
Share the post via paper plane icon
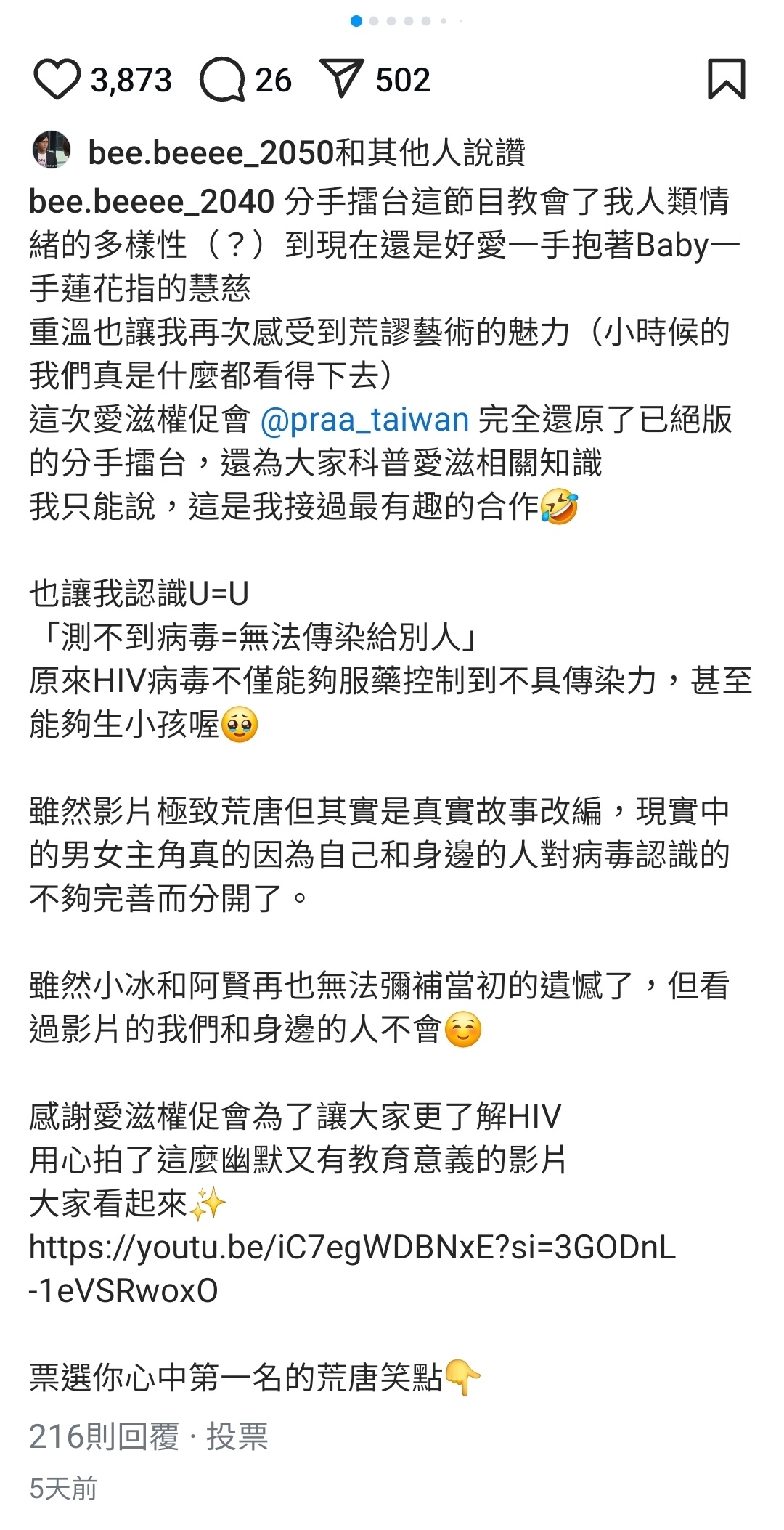(x=341, y=78)
